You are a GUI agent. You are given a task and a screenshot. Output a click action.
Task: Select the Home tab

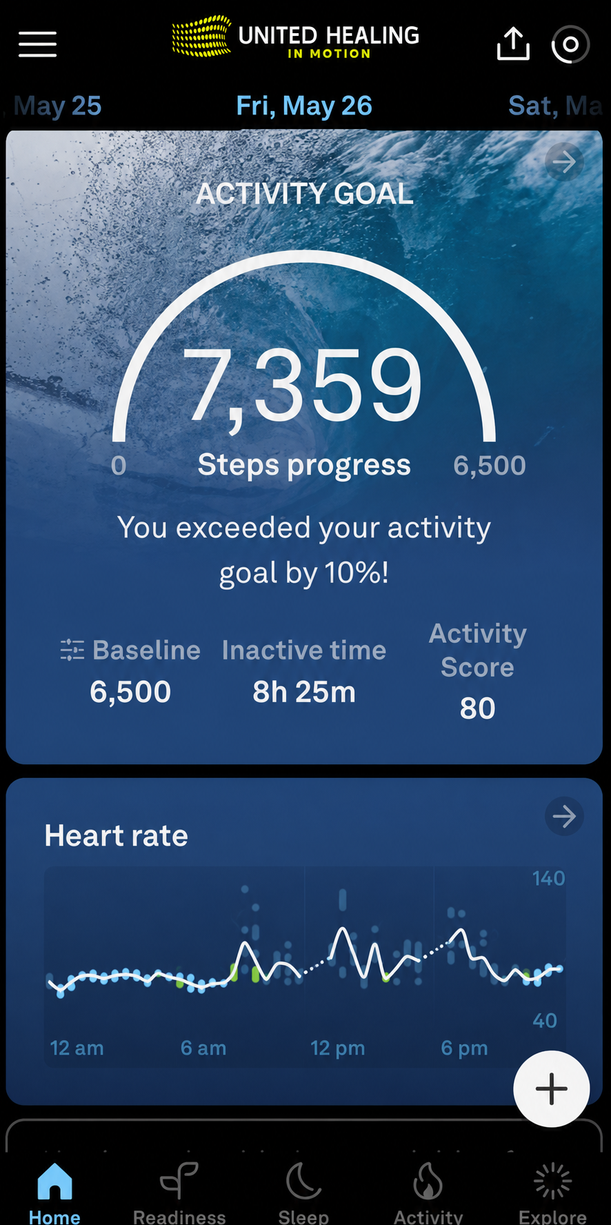pos(55,1193)
